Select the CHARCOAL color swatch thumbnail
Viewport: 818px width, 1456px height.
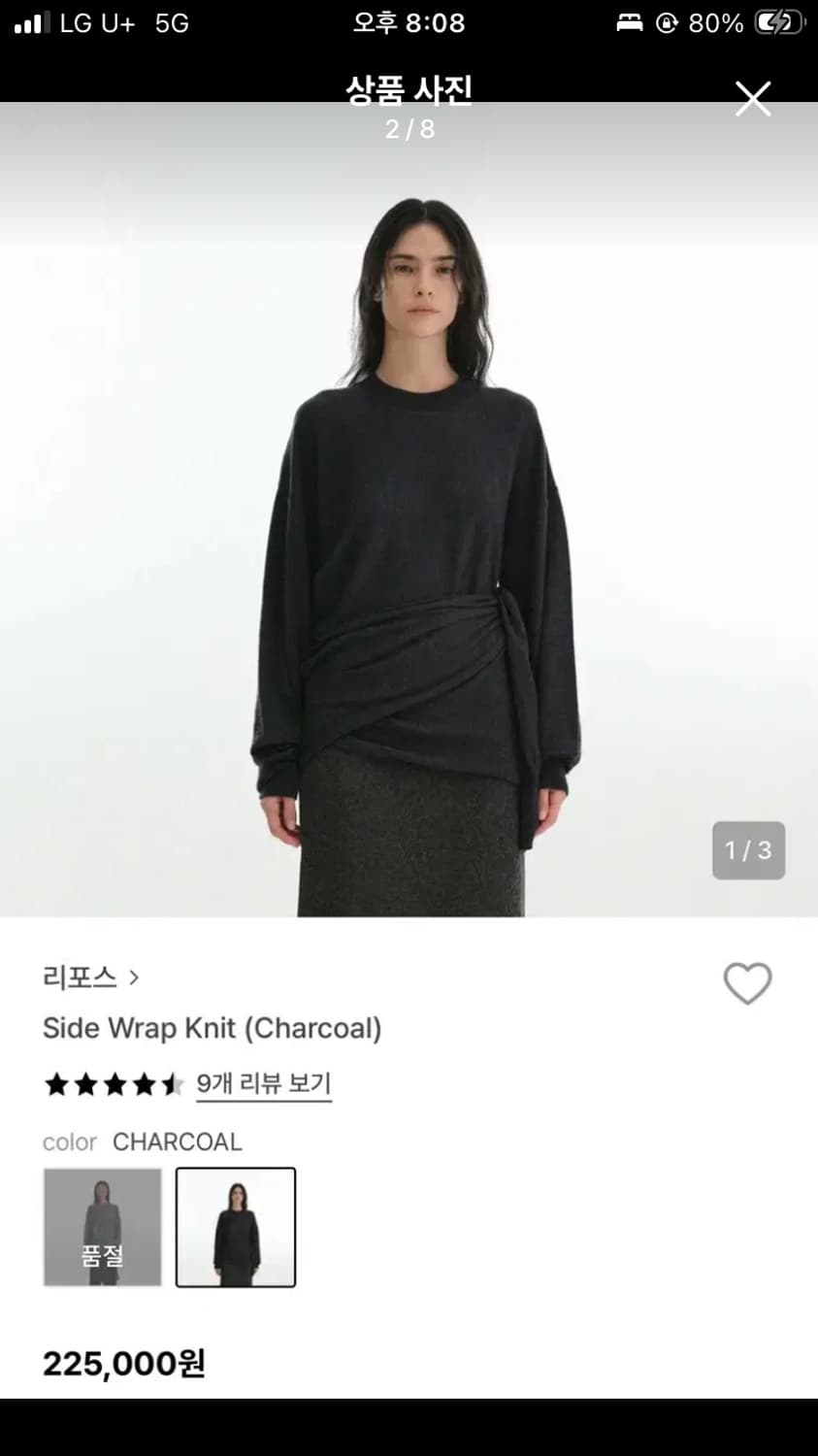point(102,1228)
